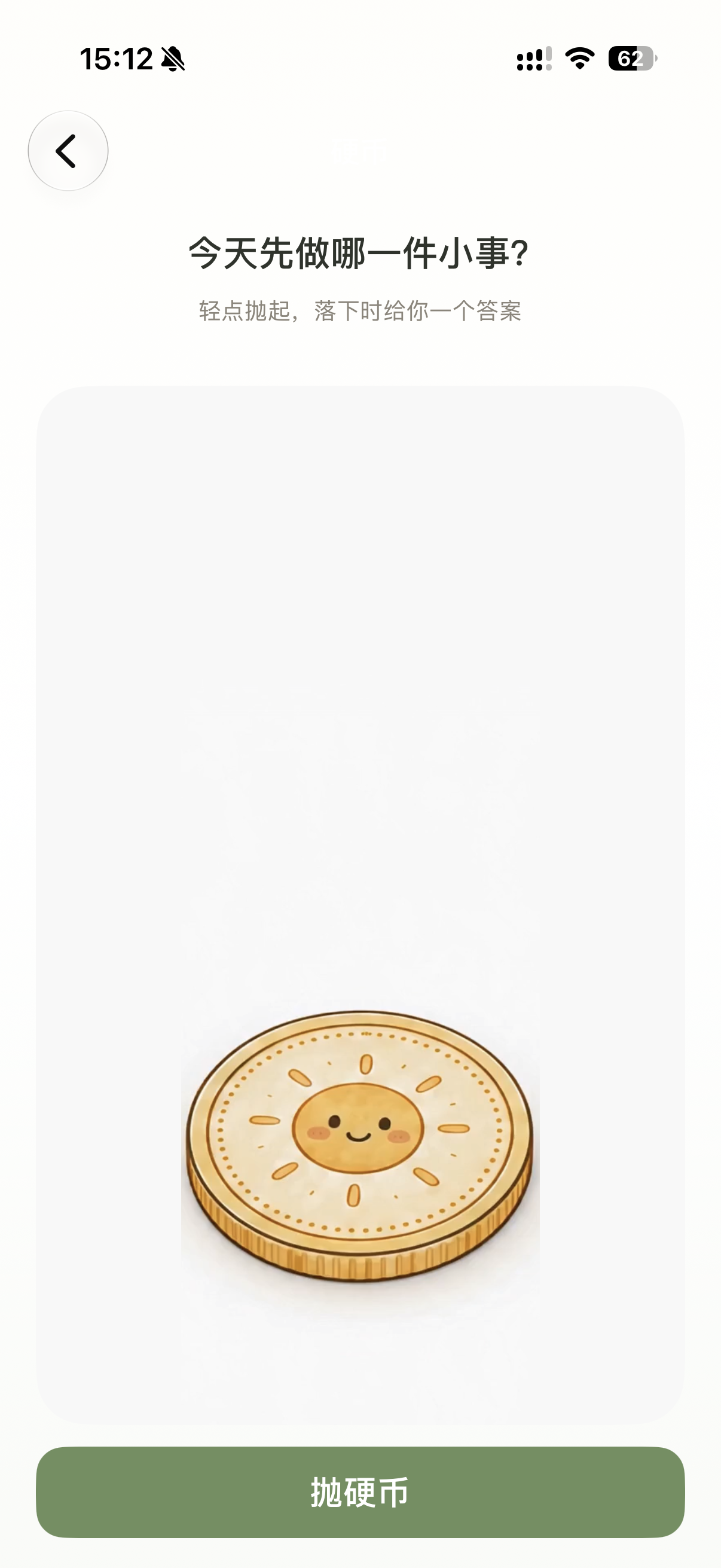Tap the 抛硬币 button to flip the coin
The height and width of the screenshot is (1568, 721).
(x=360, y=1492)
